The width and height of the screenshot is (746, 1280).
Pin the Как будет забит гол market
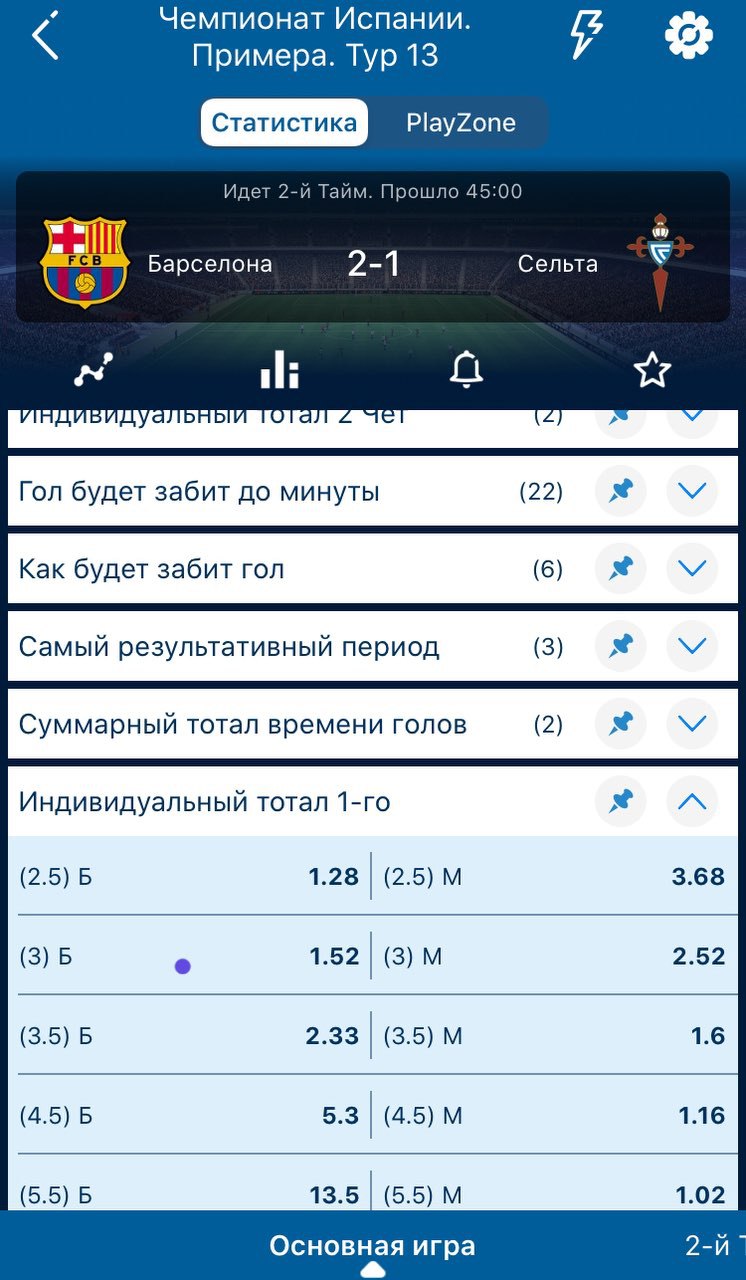click(621, 569)
